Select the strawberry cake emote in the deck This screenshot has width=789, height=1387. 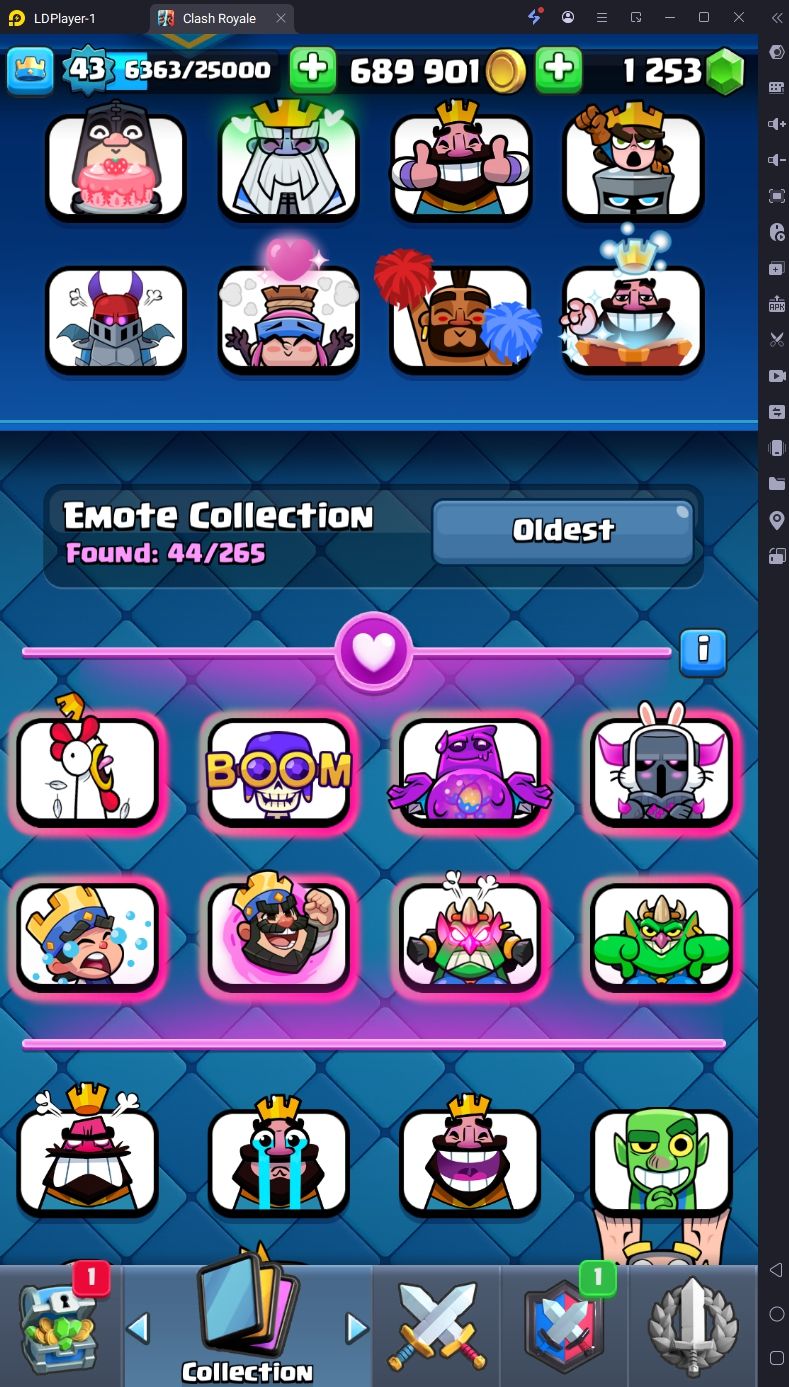point(115,167)
